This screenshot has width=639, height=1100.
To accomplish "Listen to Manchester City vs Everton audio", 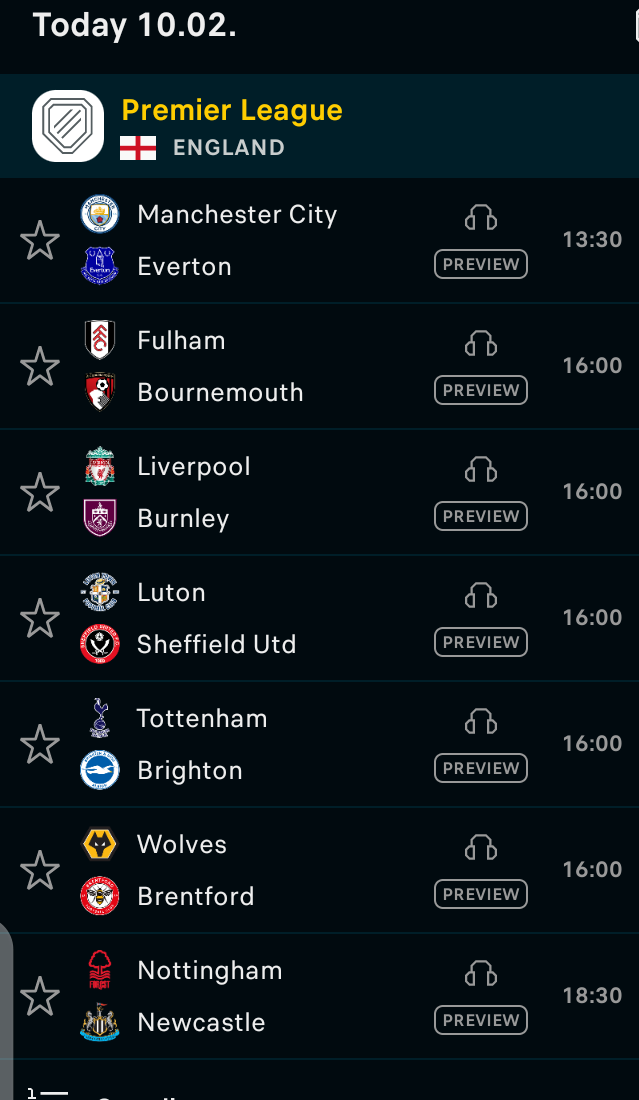I will [481, 217].
